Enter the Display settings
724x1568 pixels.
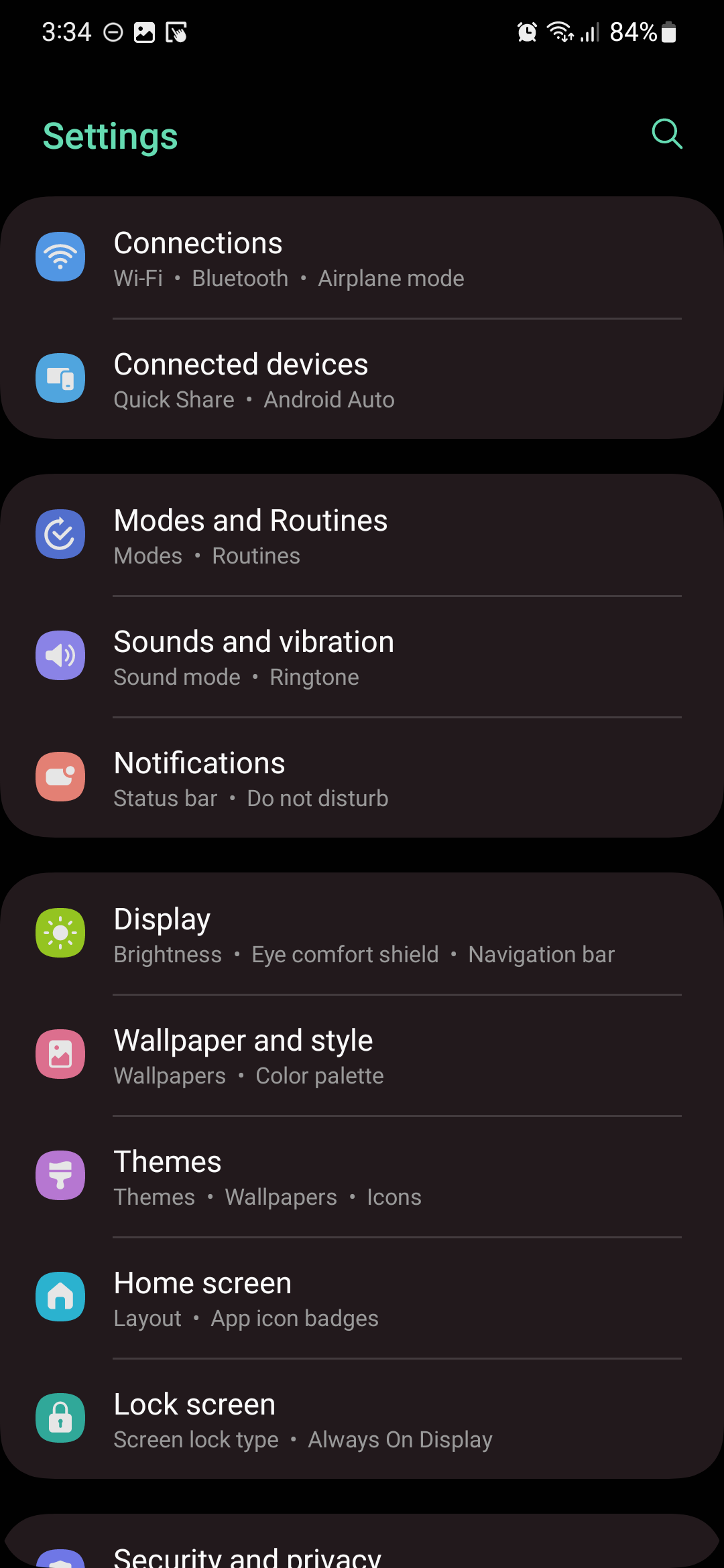coord(362,934)
